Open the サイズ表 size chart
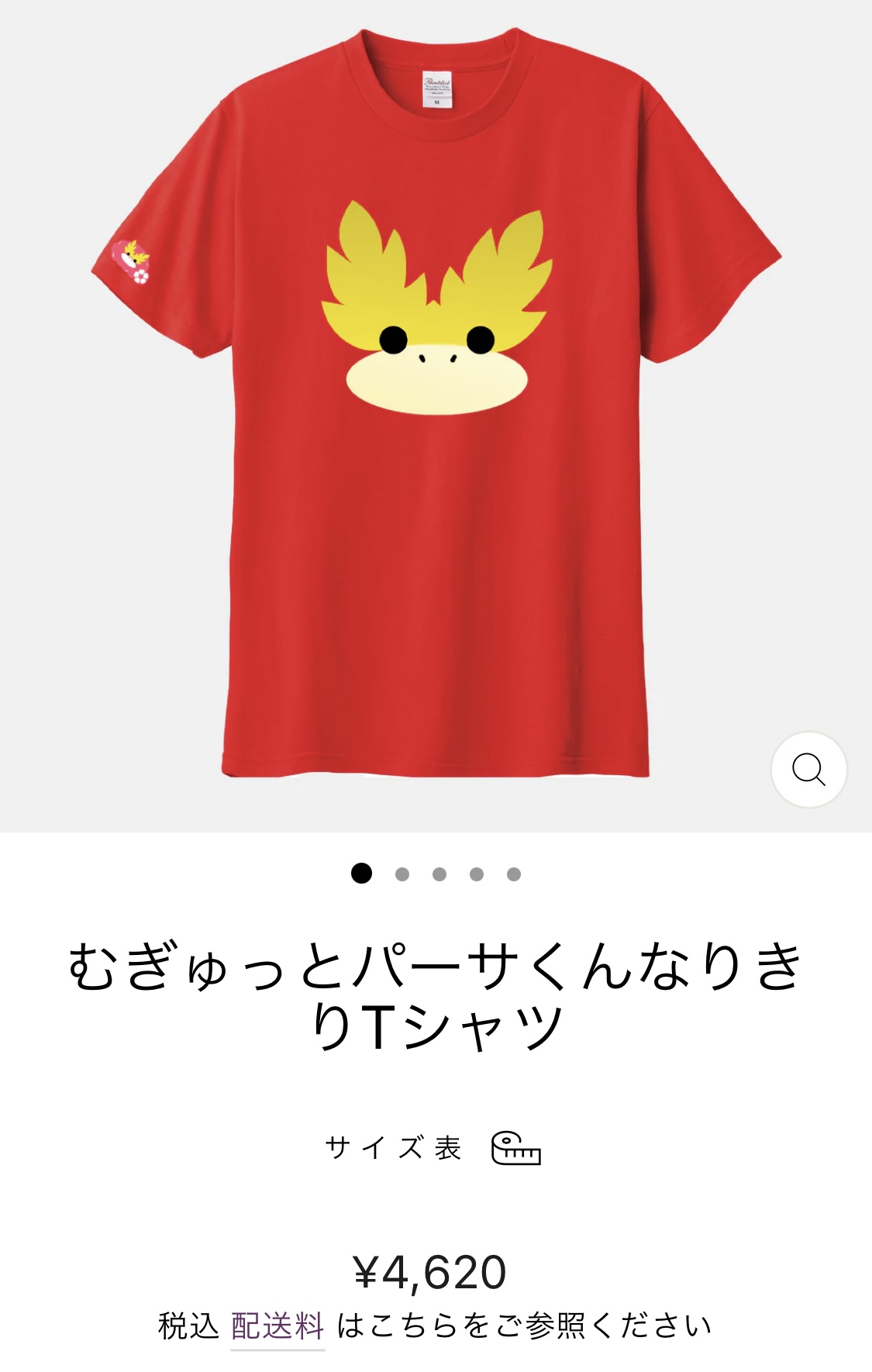872x1372 pixels. tap(433, 1148)
